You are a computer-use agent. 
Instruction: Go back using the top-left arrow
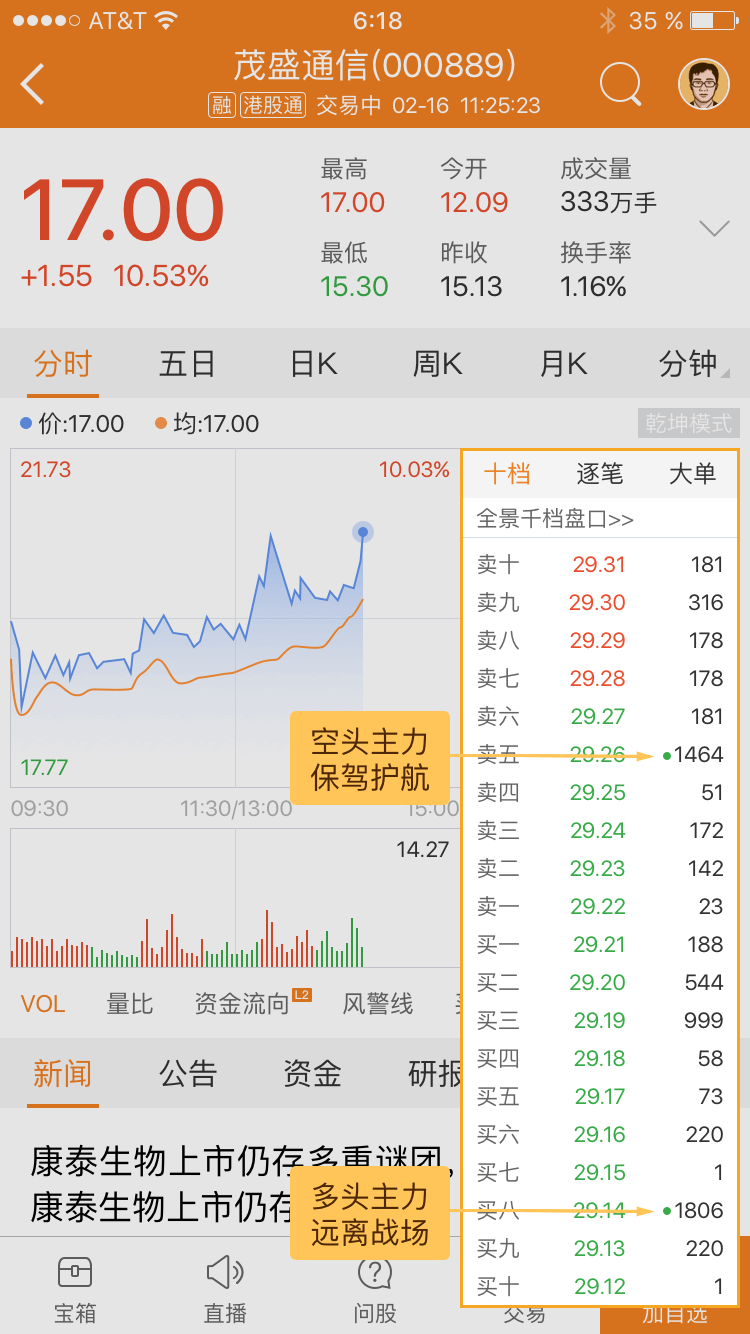[33, 84]
